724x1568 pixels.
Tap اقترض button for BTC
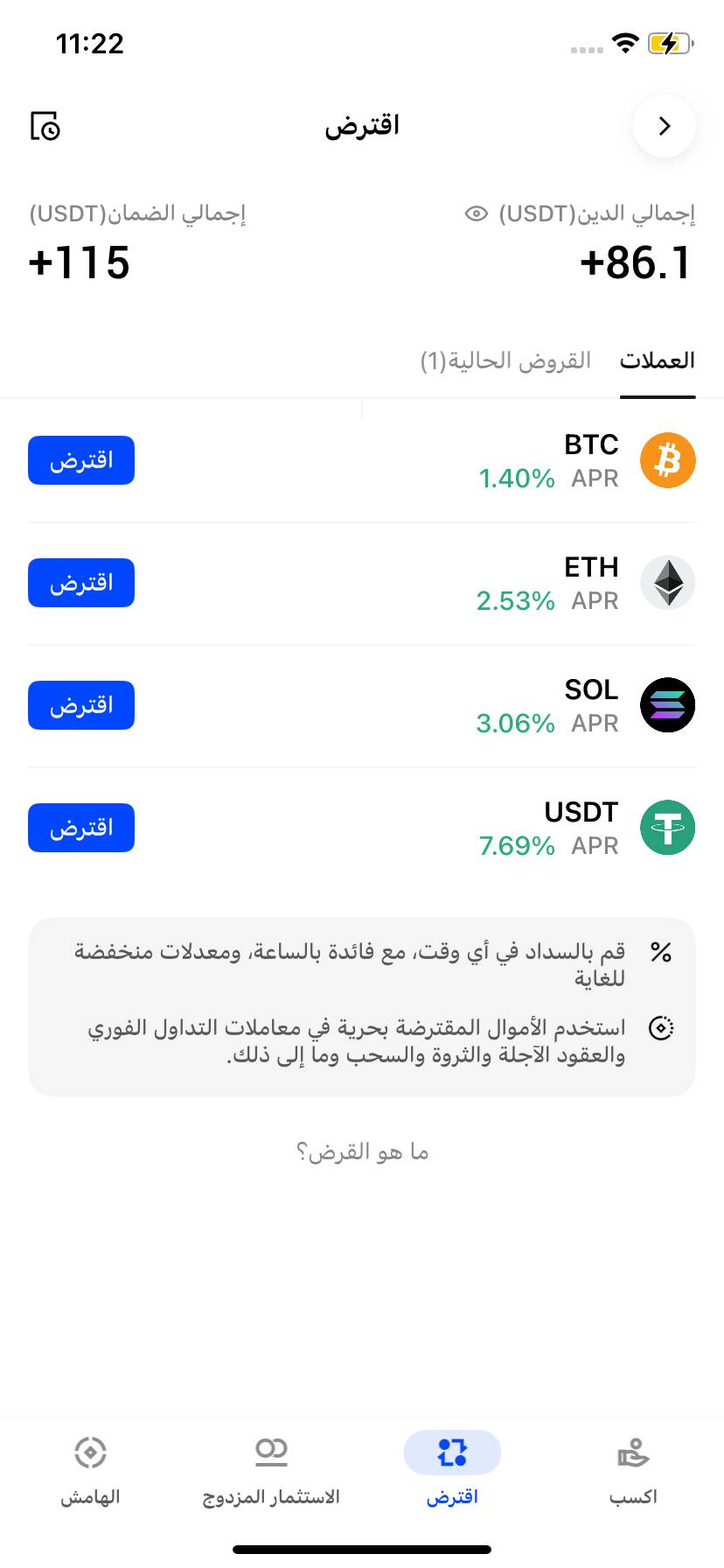(81, 460)
